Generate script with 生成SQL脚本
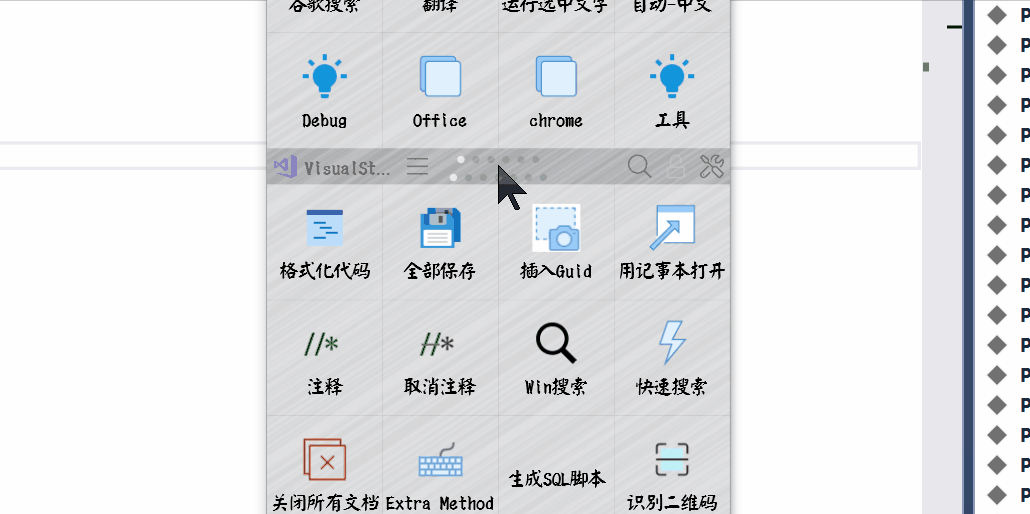Image resolution: width=1030 pixels, height=514 pixels. tap(556, 477)
